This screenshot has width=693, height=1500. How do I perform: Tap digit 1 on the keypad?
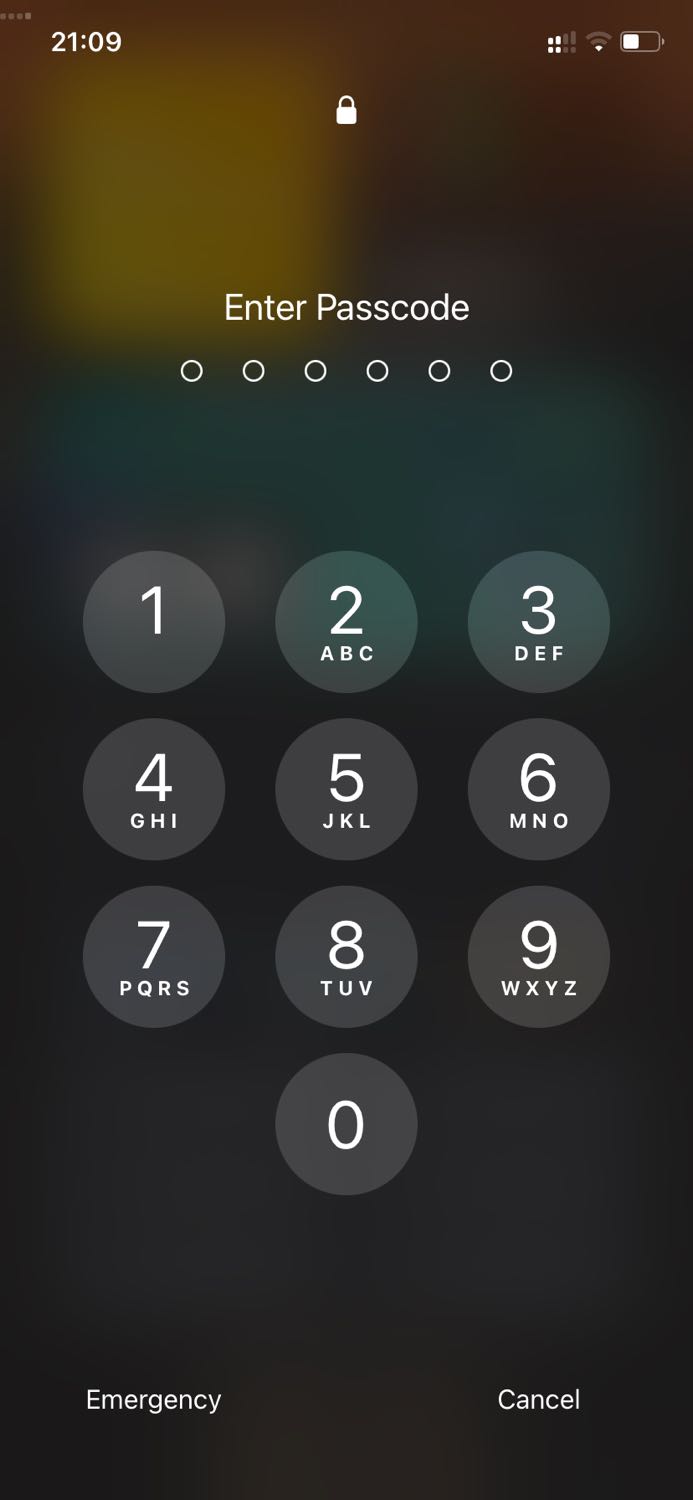(x=154, y=621)
